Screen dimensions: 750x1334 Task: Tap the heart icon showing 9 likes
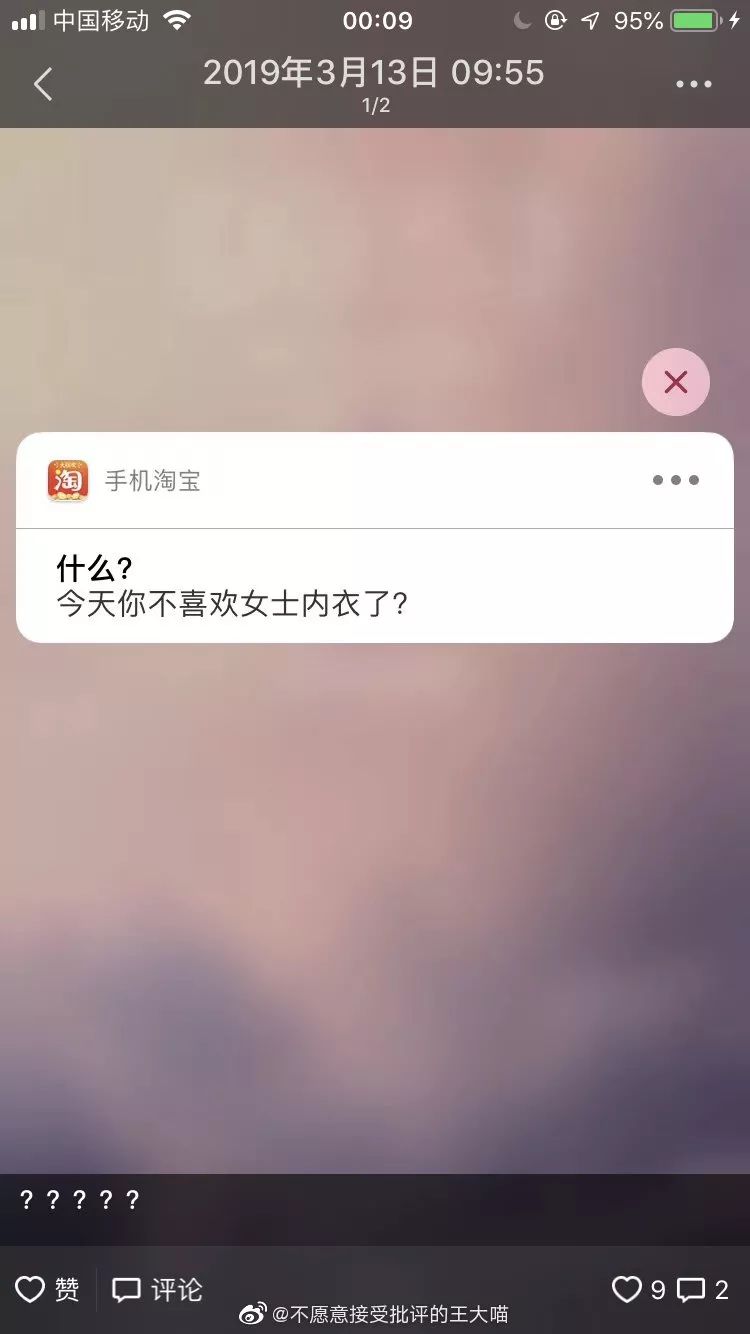pos(629,1289)
